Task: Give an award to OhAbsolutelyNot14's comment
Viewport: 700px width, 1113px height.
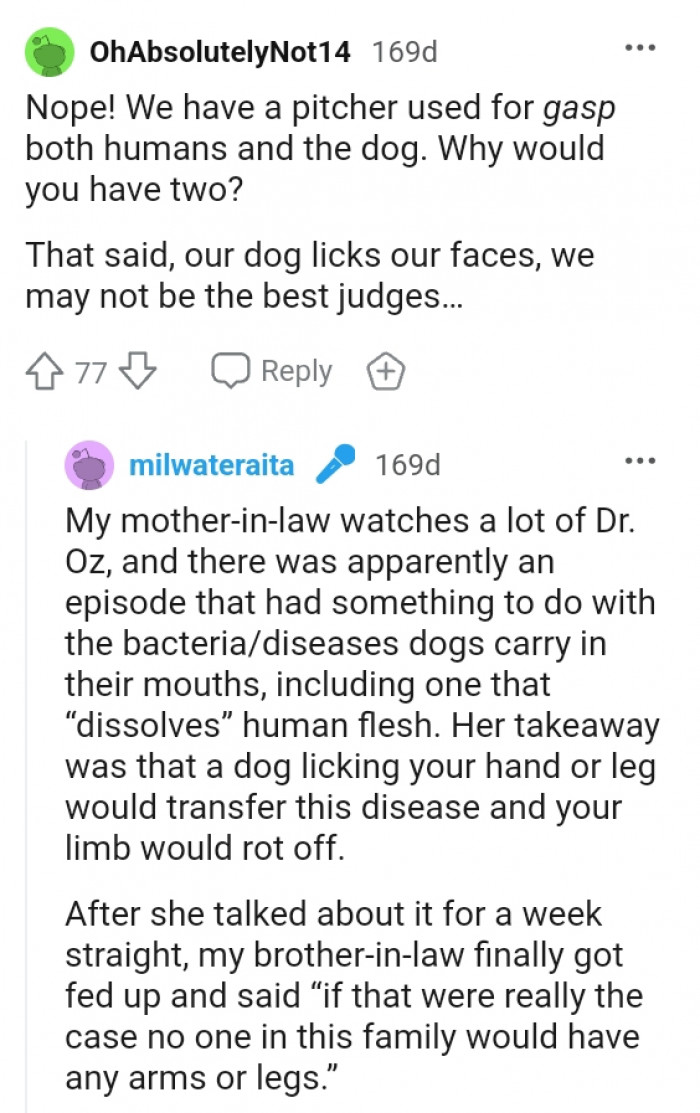Action: click(x=385, y=372)
